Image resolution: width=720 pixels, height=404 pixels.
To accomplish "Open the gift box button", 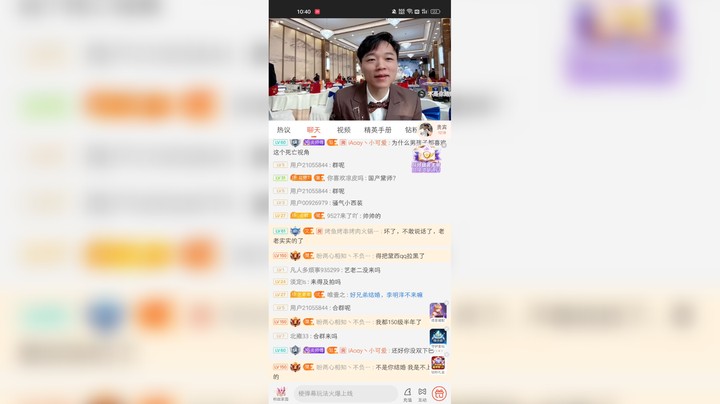I will pos(438,393).
